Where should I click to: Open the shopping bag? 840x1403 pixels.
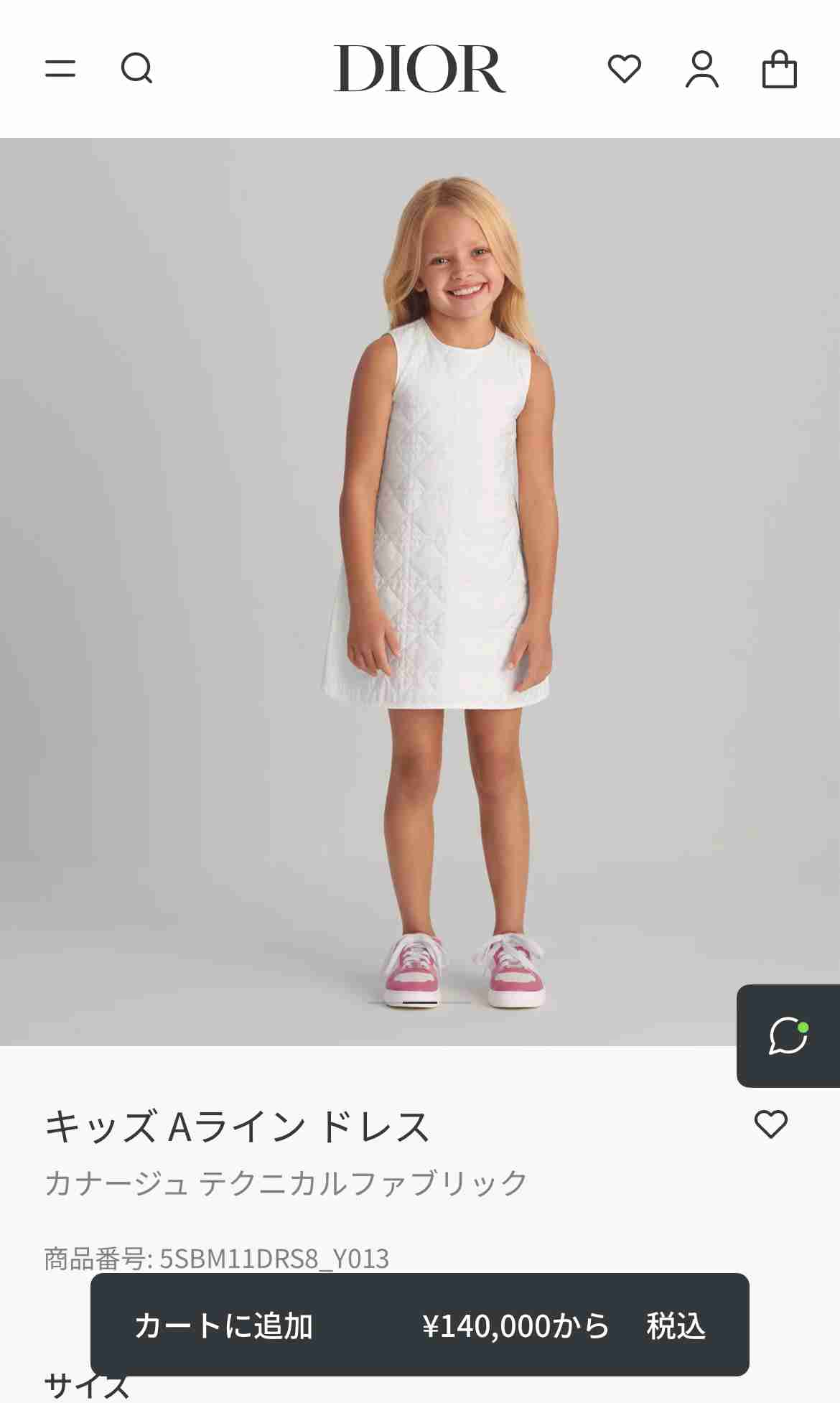[x=780, y=69]
